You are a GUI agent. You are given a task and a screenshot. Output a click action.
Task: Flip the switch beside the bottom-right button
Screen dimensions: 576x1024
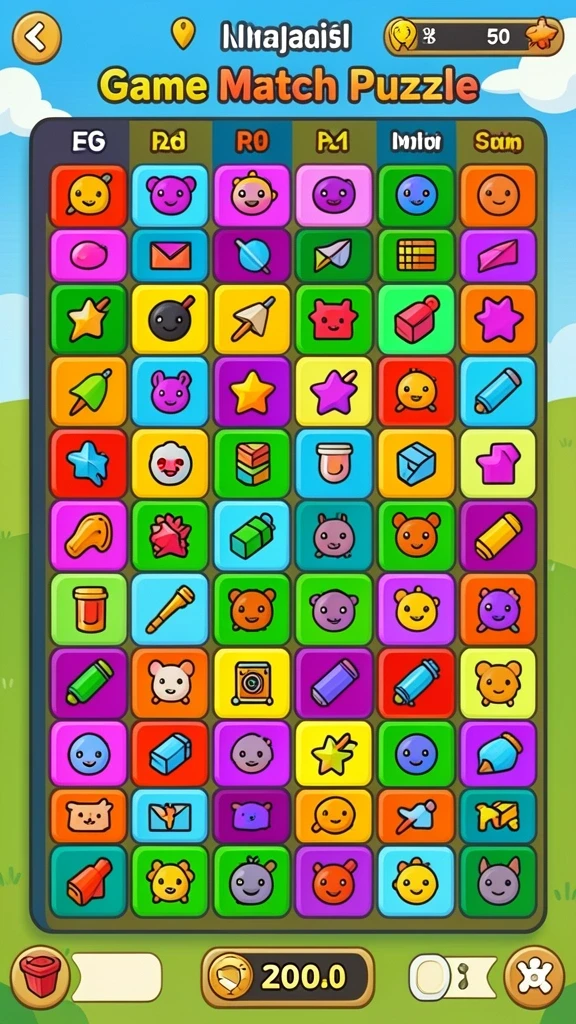pos(452,978)
